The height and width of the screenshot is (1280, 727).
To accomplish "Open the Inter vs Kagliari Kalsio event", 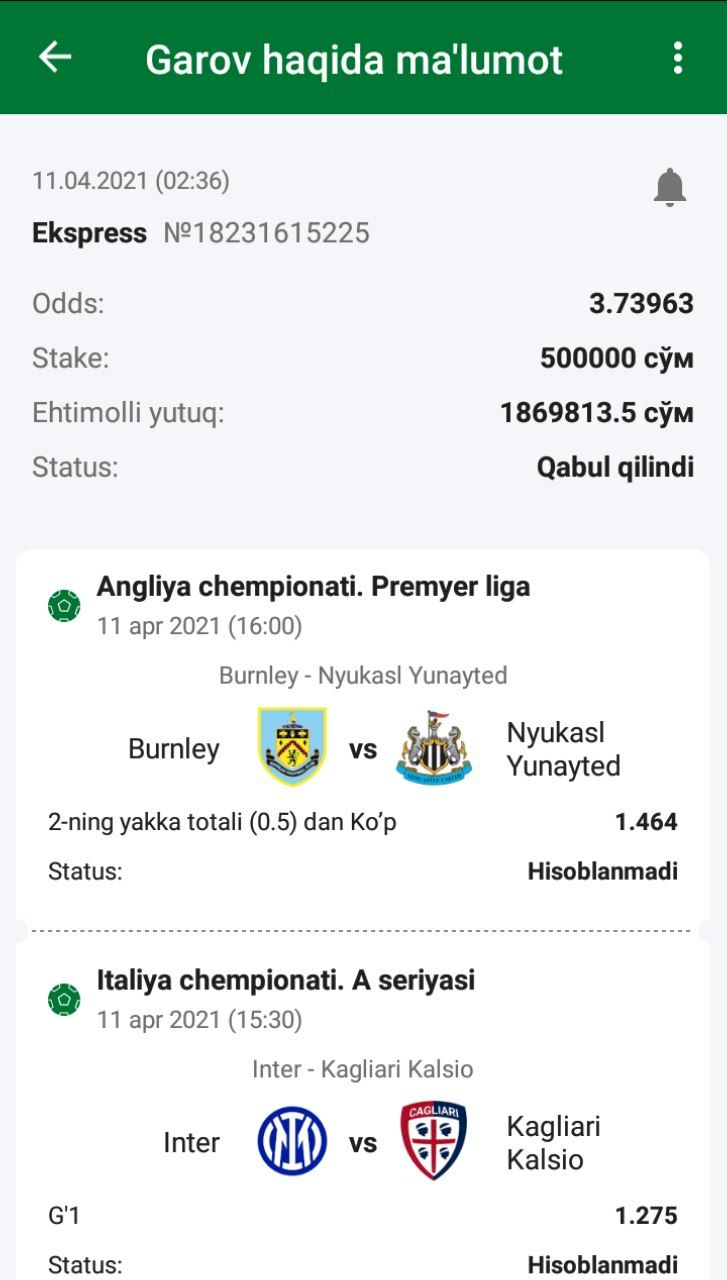I will [x=362, y=1142].
